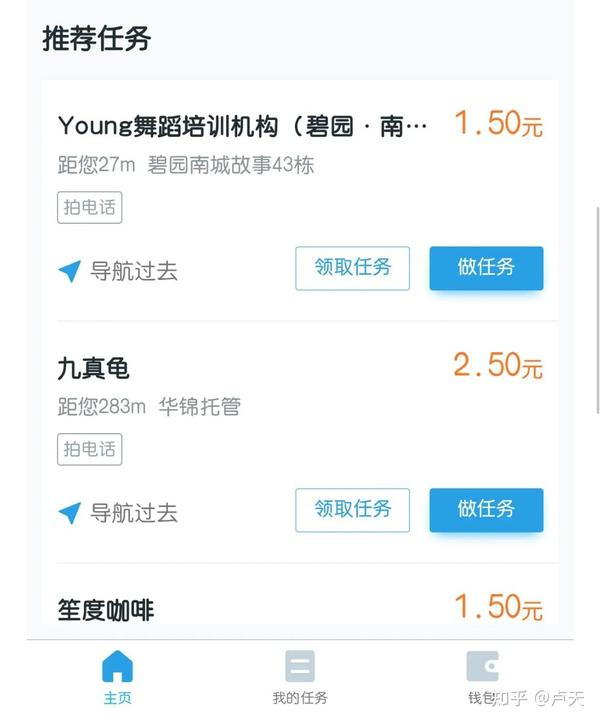600x723 pixels.
Task: Go to the 我的任务 tab
Action: (299, 677)
